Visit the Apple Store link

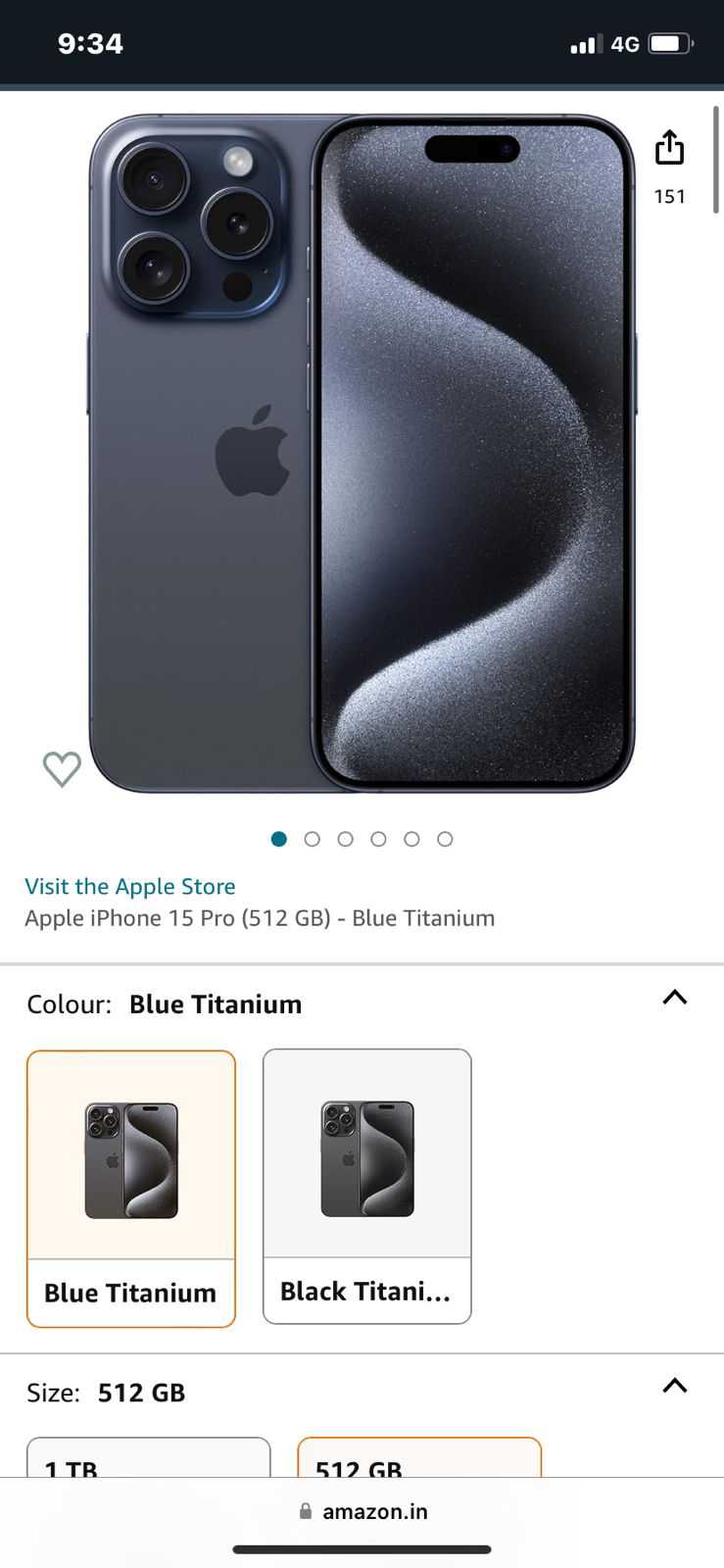pos(130,886)
